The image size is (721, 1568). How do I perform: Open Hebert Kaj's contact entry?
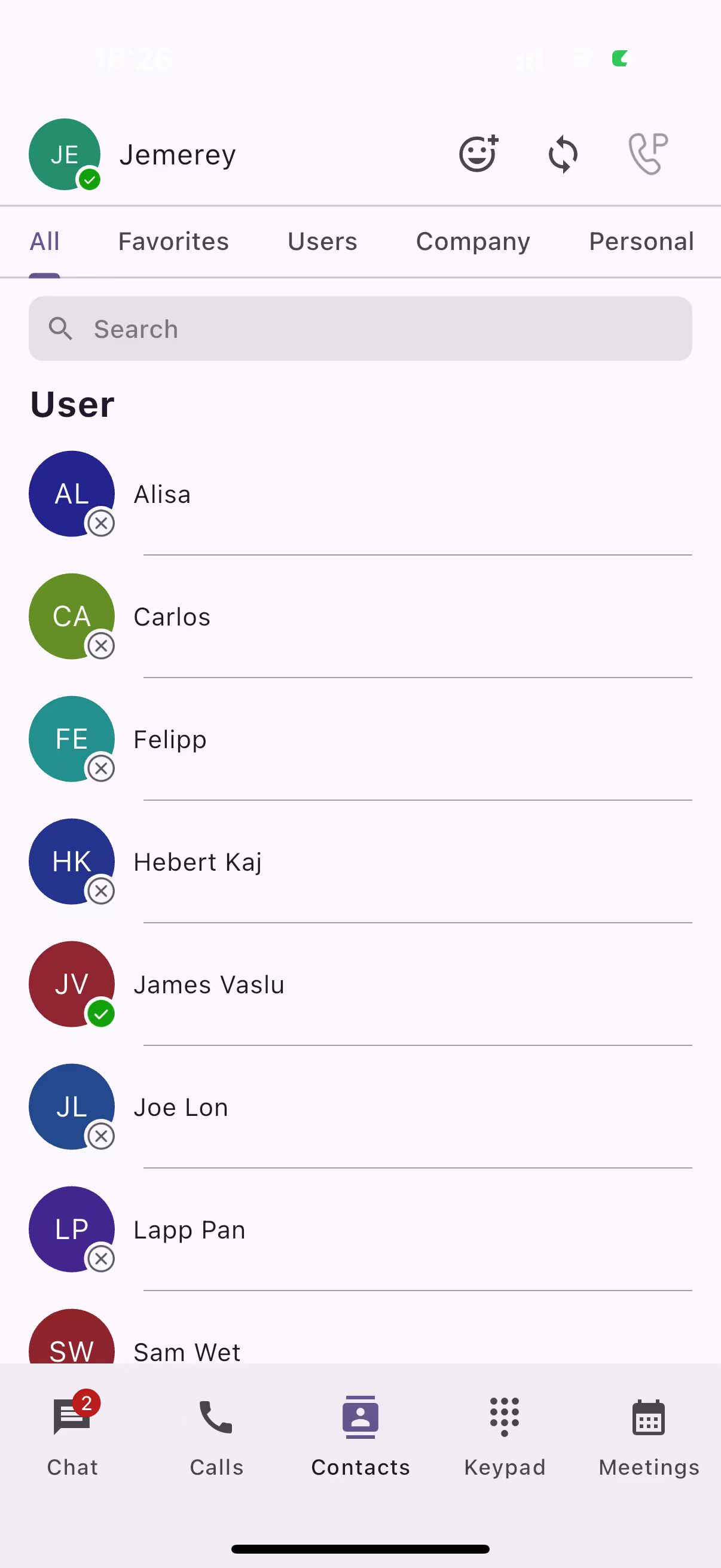[x=197, y=862]
